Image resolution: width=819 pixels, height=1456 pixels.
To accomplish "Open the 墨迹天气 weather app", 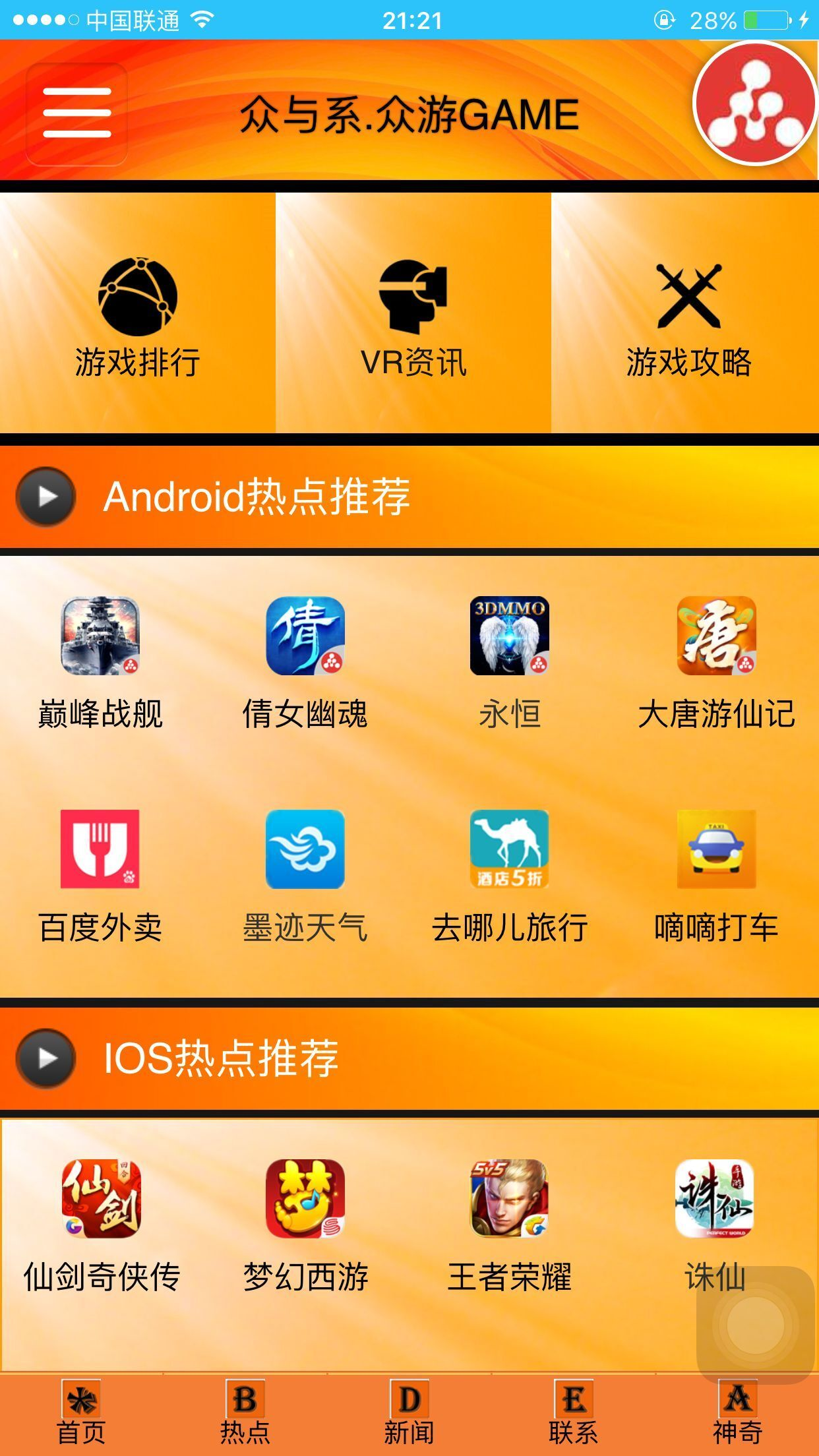I will point(305,849).
